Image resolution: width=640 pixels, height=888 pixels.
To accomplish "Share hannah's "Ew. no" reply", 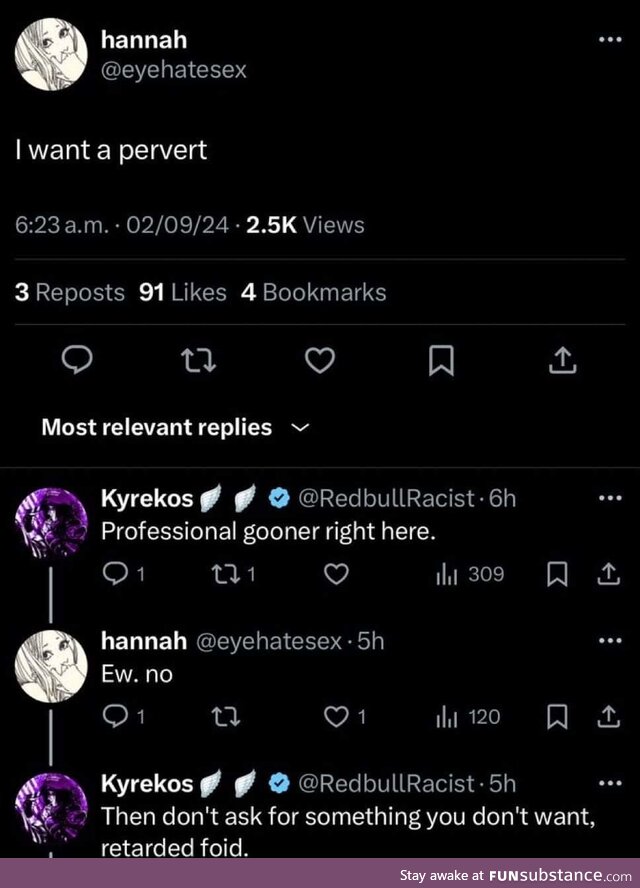I will (x=607, y=717).
